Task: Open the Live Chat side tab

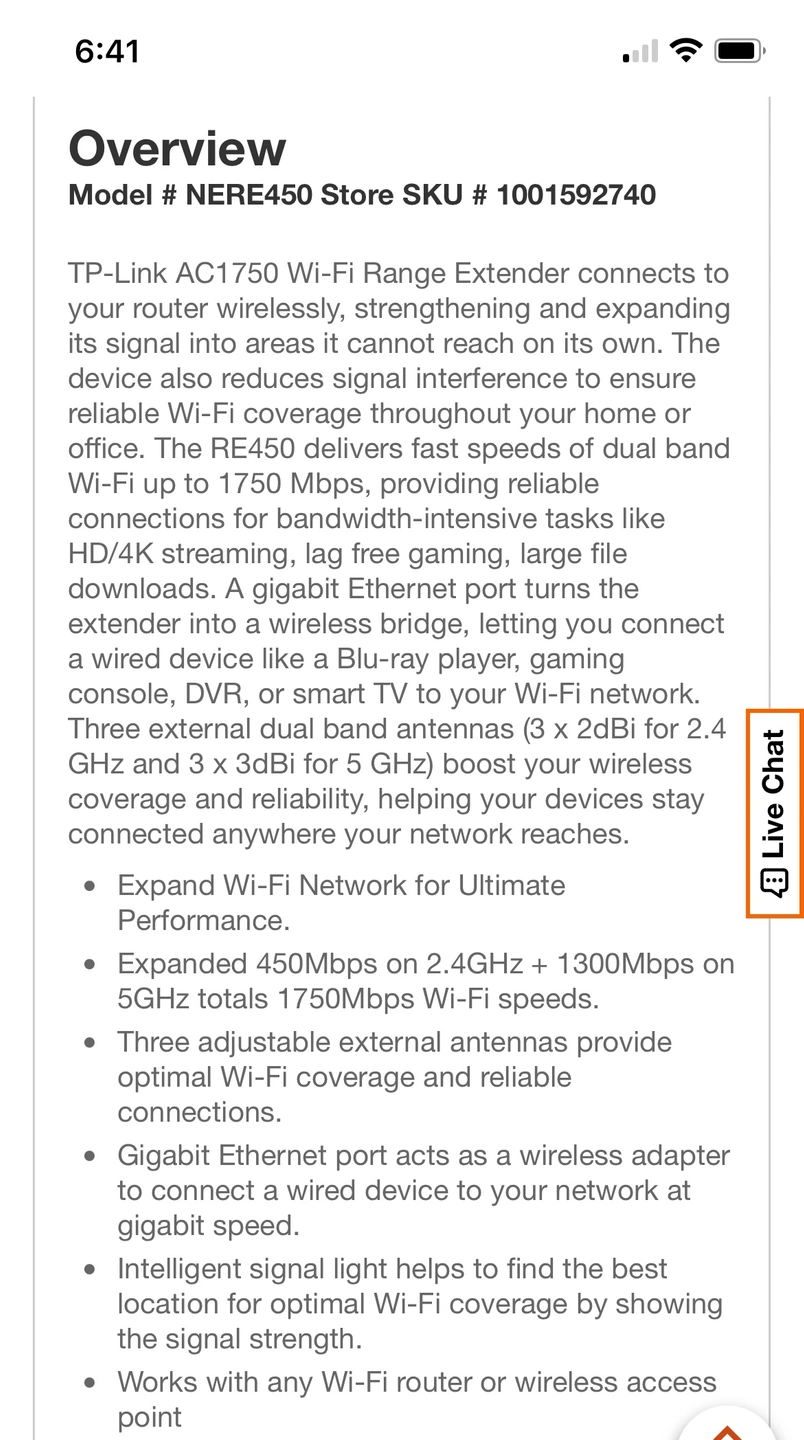Action: 774,813
